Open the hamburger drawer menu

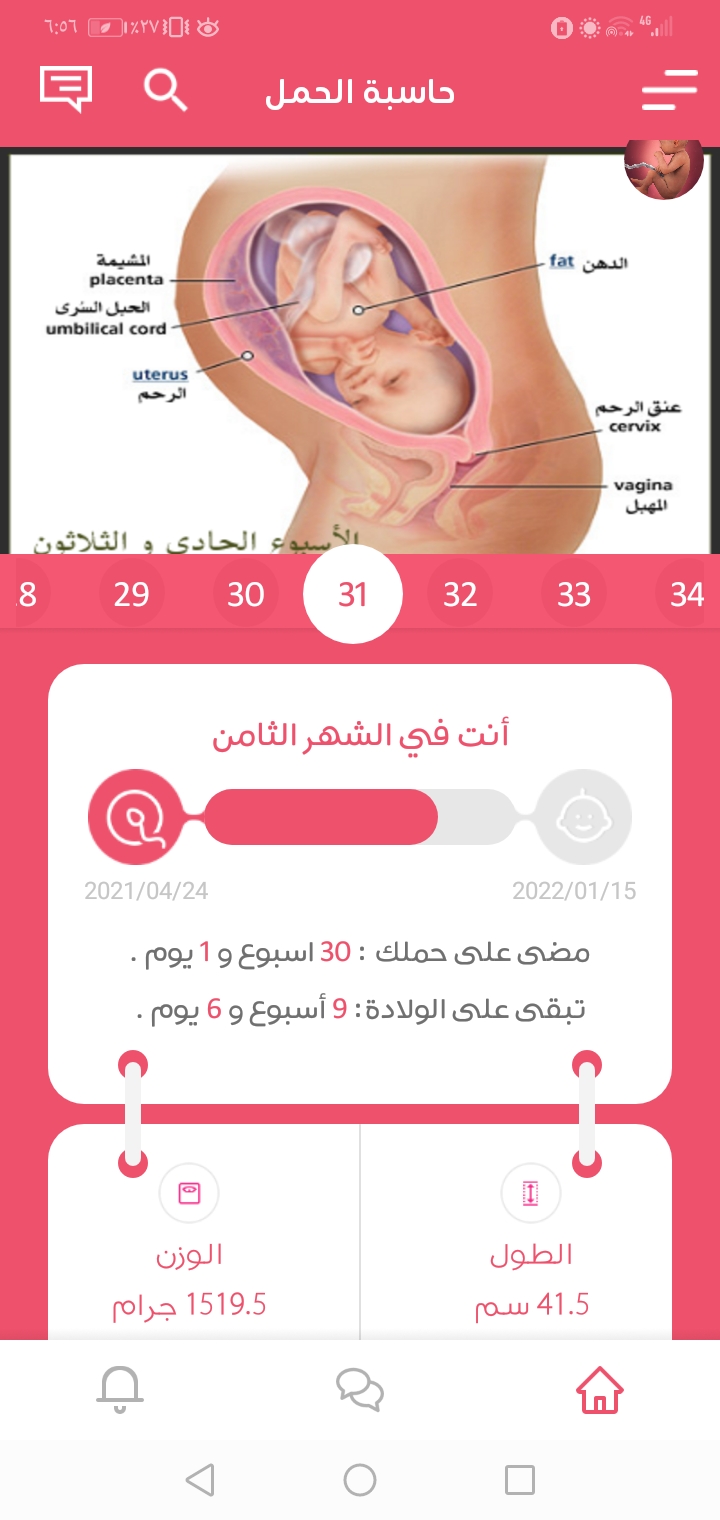(x=669, y=91)
